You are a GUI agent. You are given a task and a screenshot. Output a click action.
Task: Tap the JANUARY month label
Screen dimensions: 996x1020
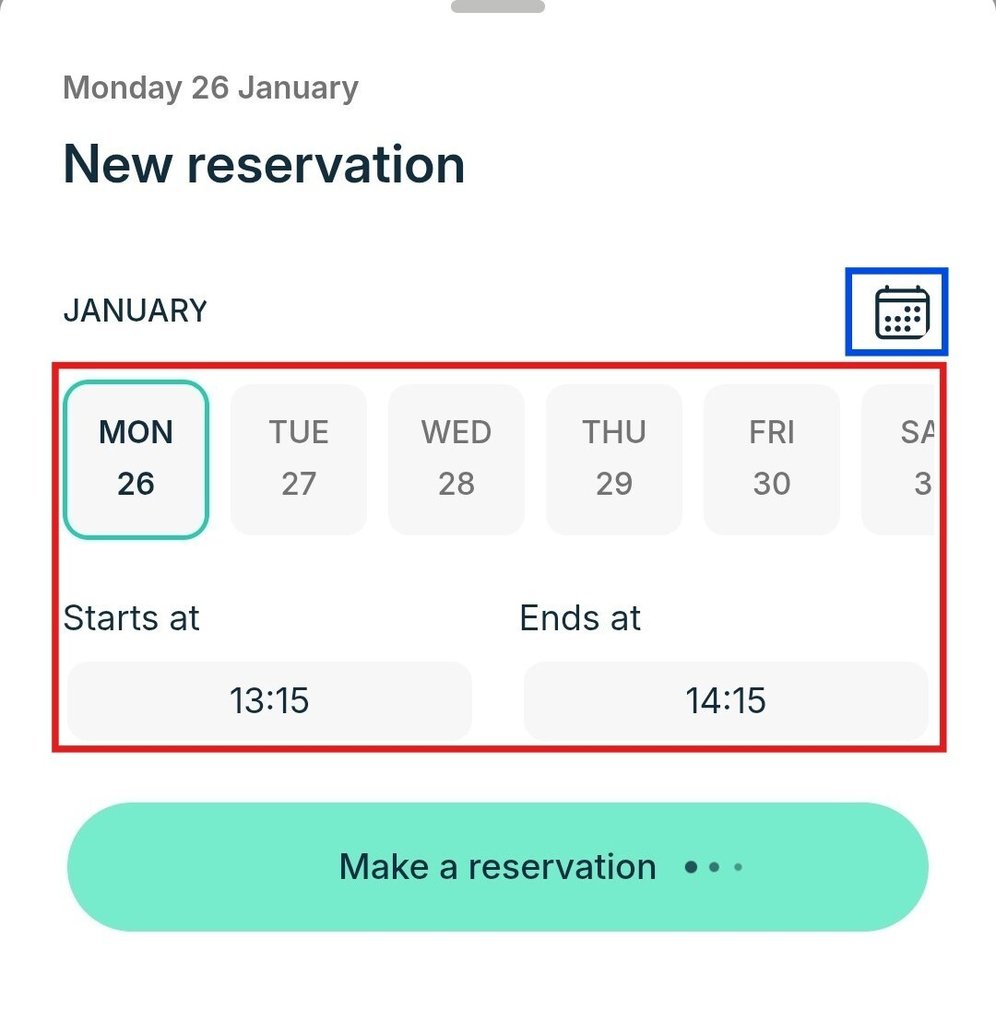click(134, 310)
